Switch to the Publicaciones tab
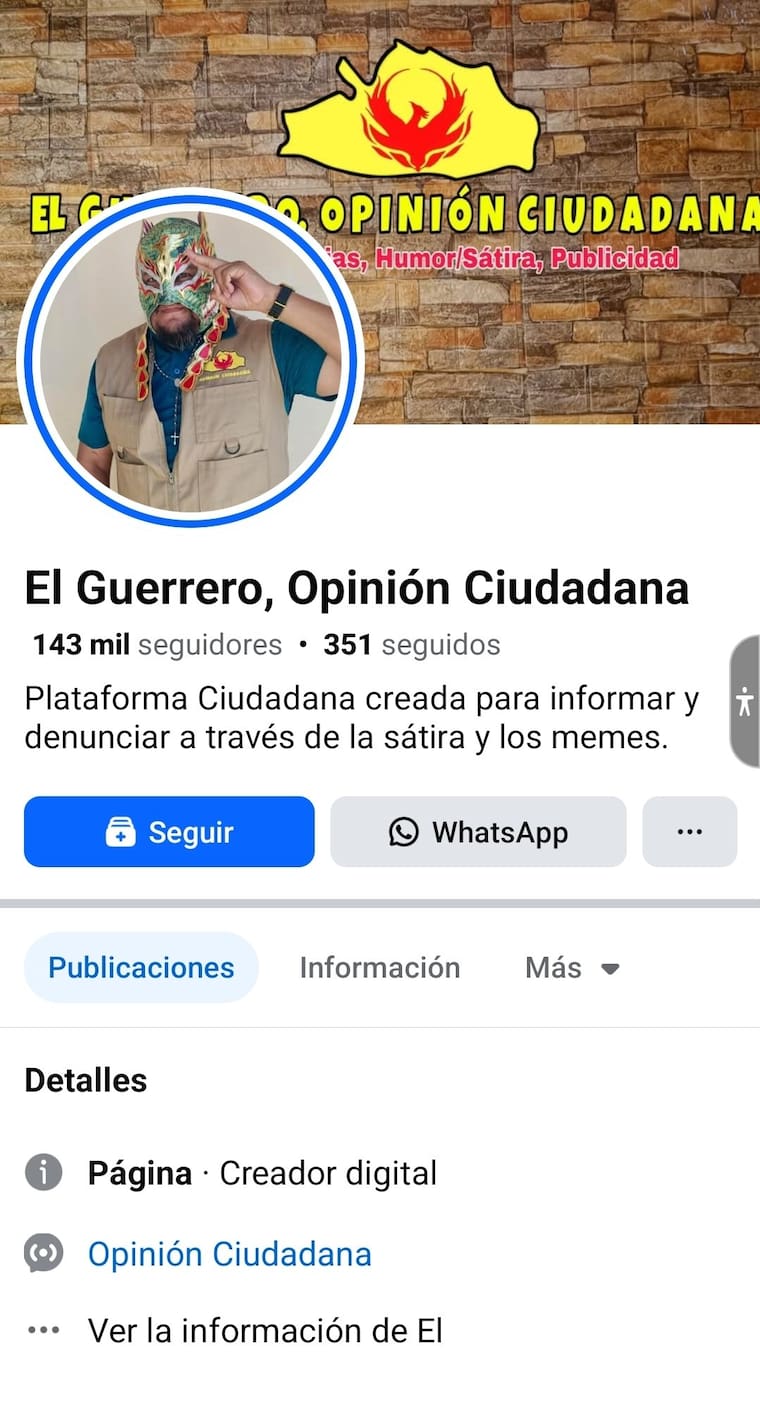The width and height of the screenshot is (760, 1410). [x=141, y=967]
